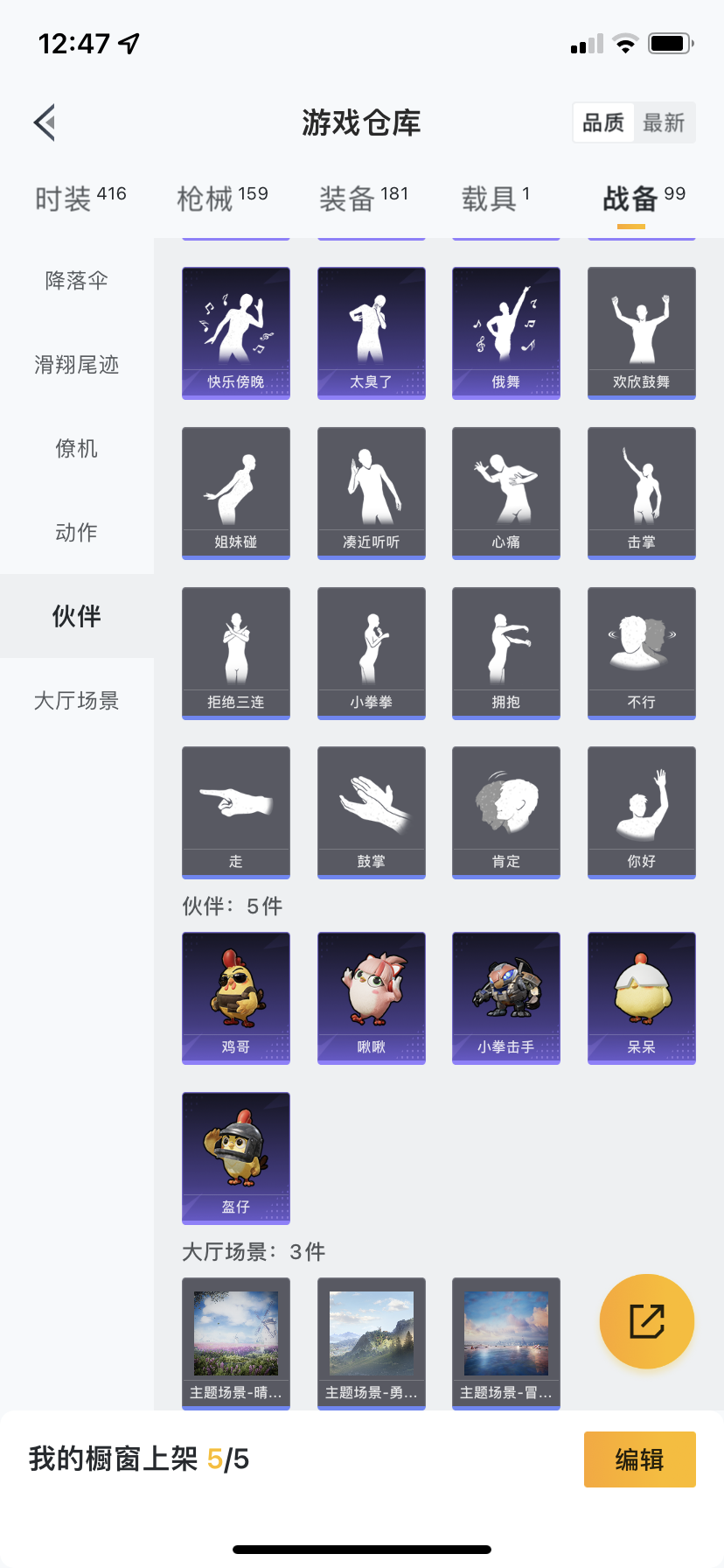
Task: Select the 盔仔 companion
Action: point(235,1158)
